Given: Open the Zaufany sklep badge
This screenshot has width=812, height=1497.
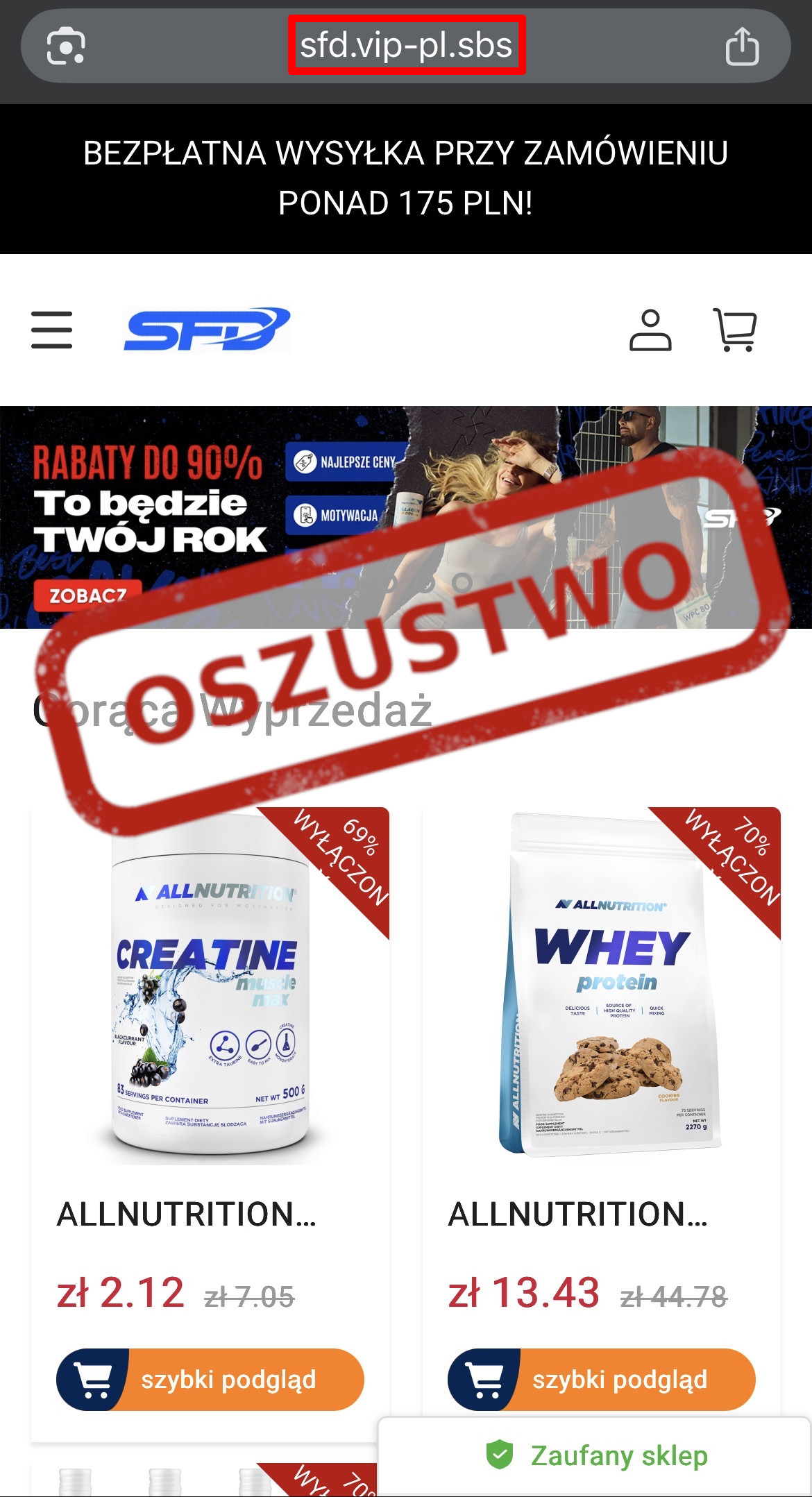Looking at the screenshot, I should coord(597,1455).
